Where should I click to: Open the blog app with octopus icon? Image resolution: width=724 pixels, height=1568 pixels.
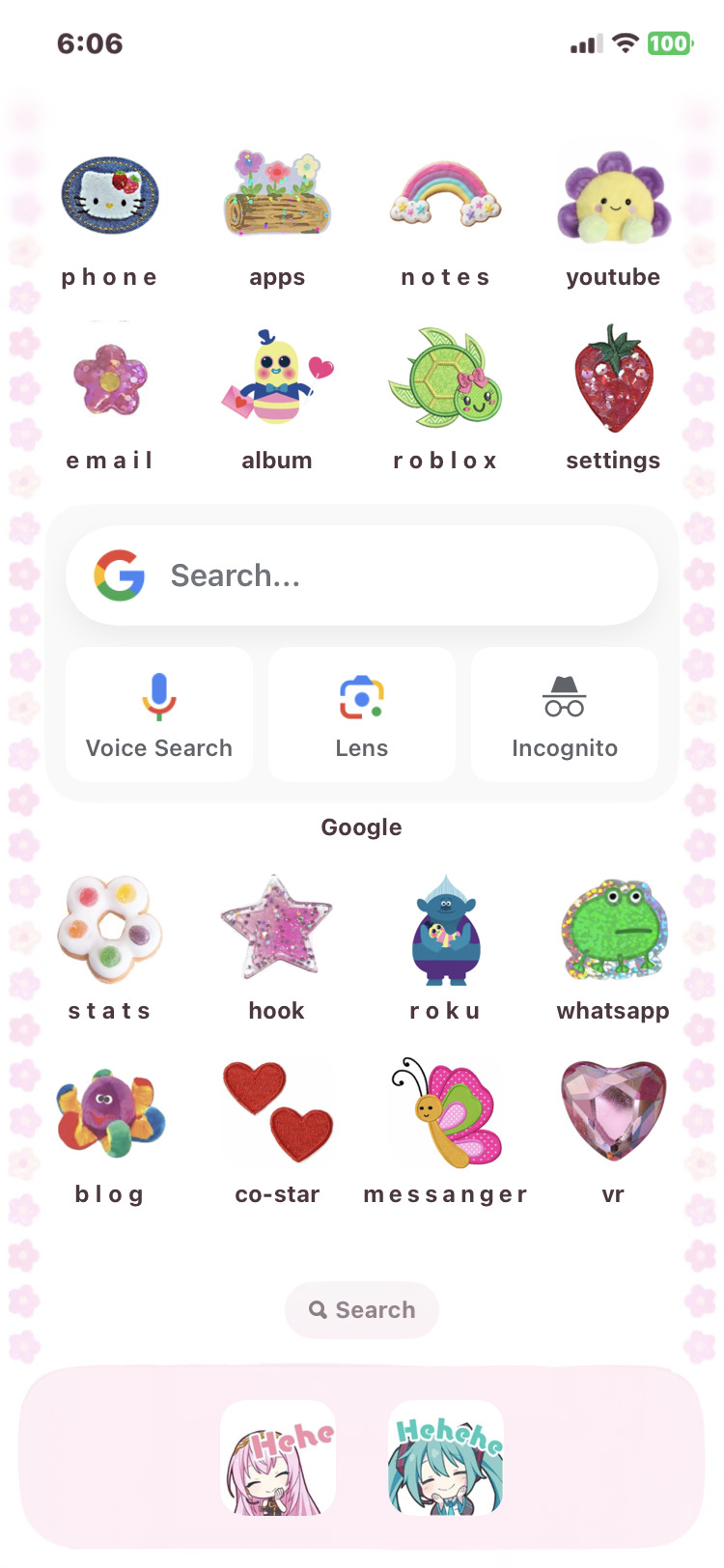(x=109, y=1114)
